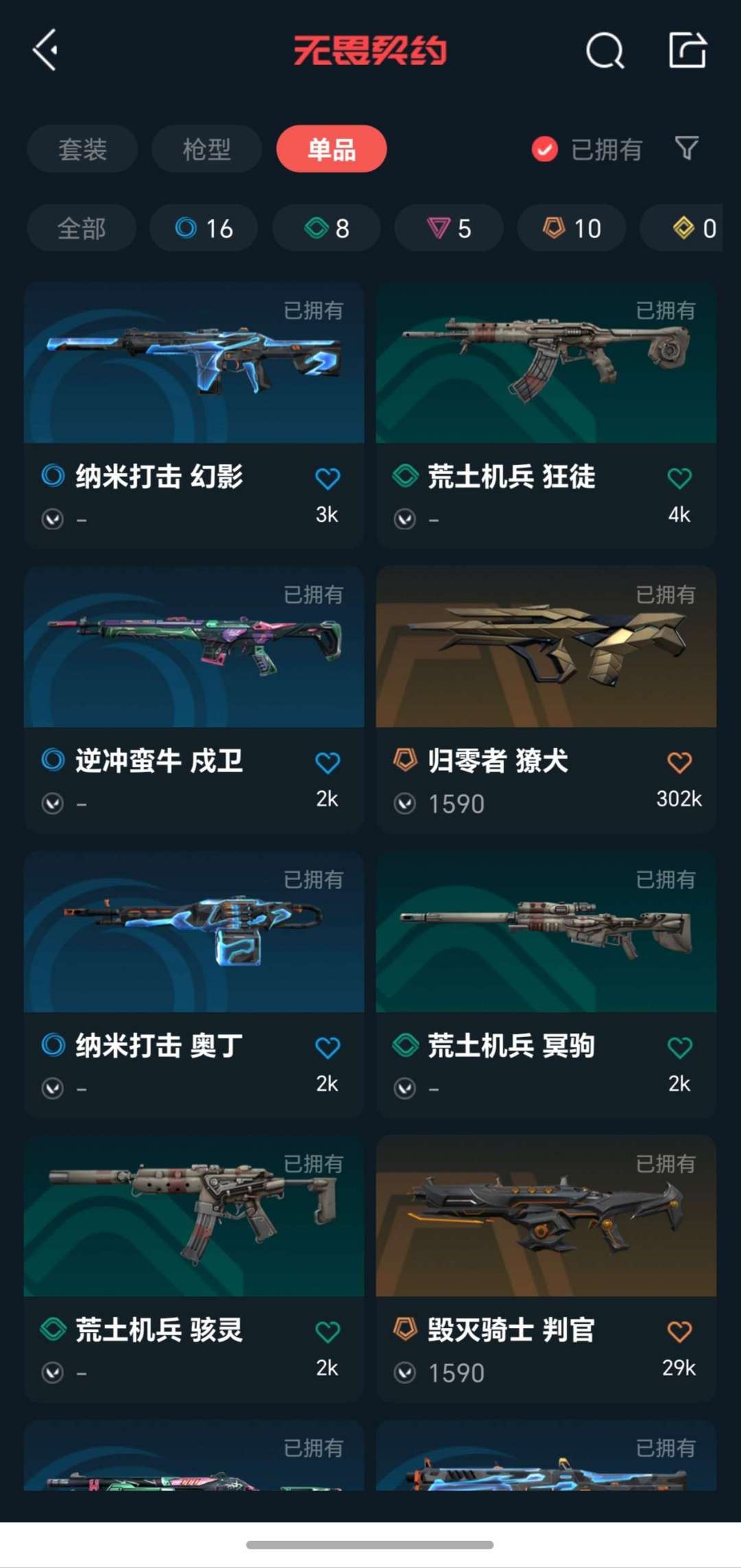Filter by the blue tier chip showing 16
The height and width of the screenshot is (1568, 741).
[204, 228]
